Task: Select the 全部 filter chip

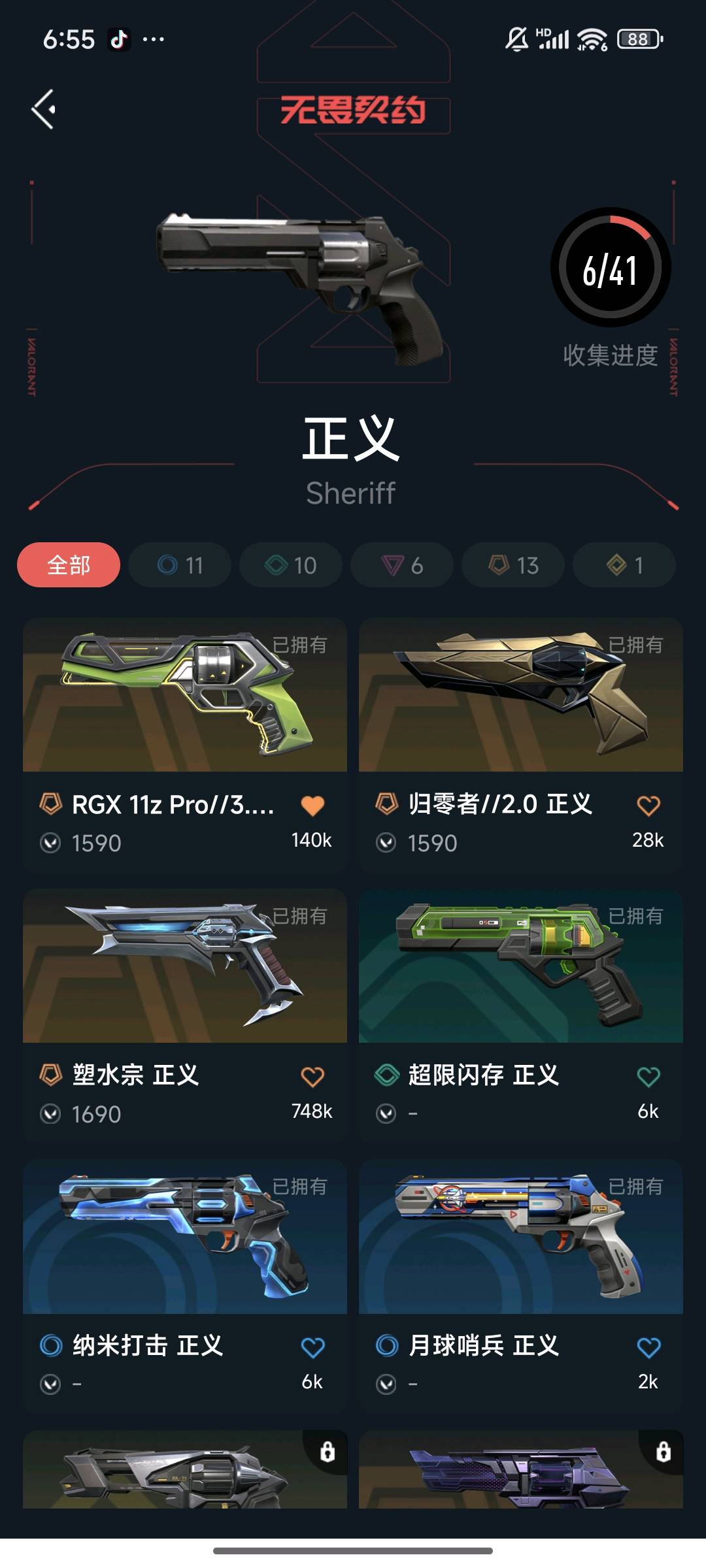Action: (x=69, y=565)
